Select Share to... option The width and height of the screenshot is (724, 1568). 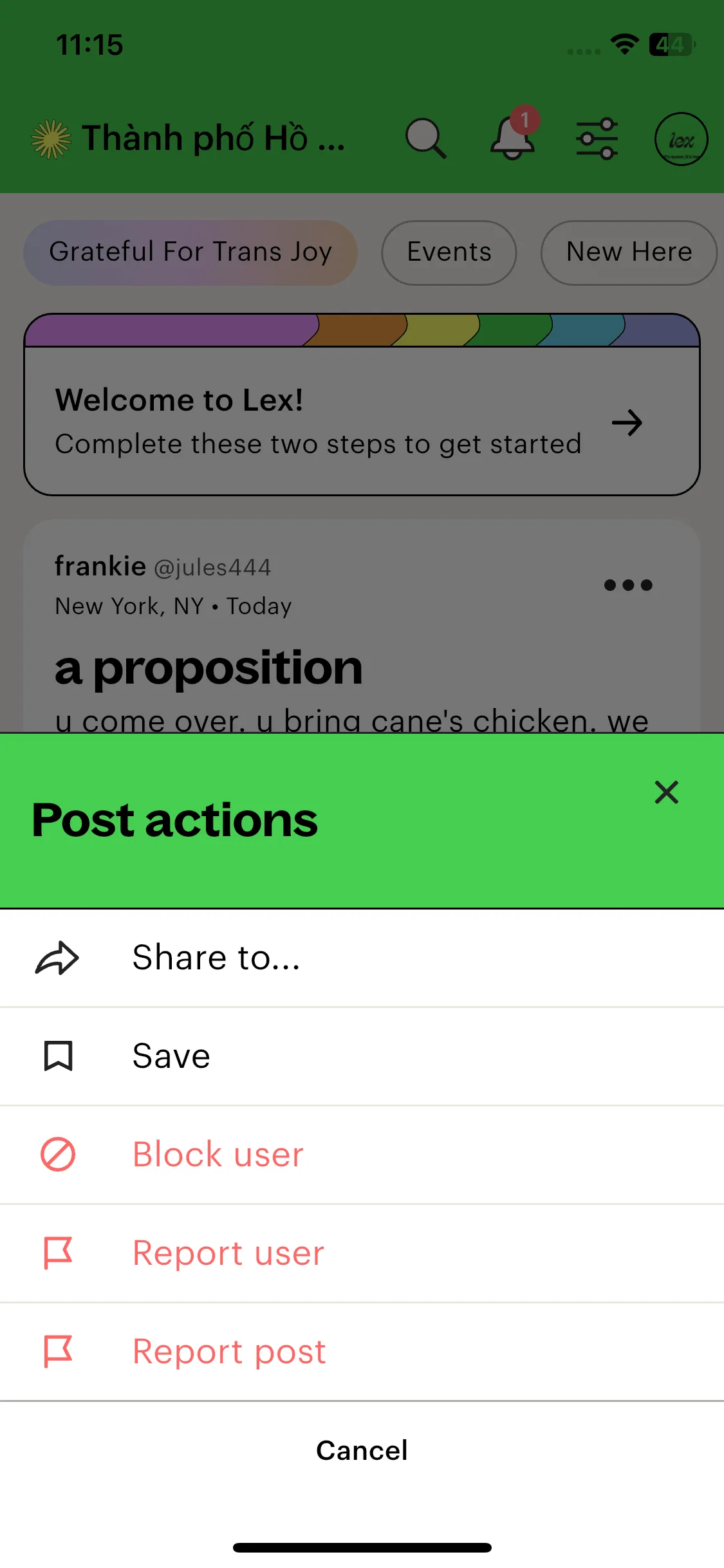[216, 958]
